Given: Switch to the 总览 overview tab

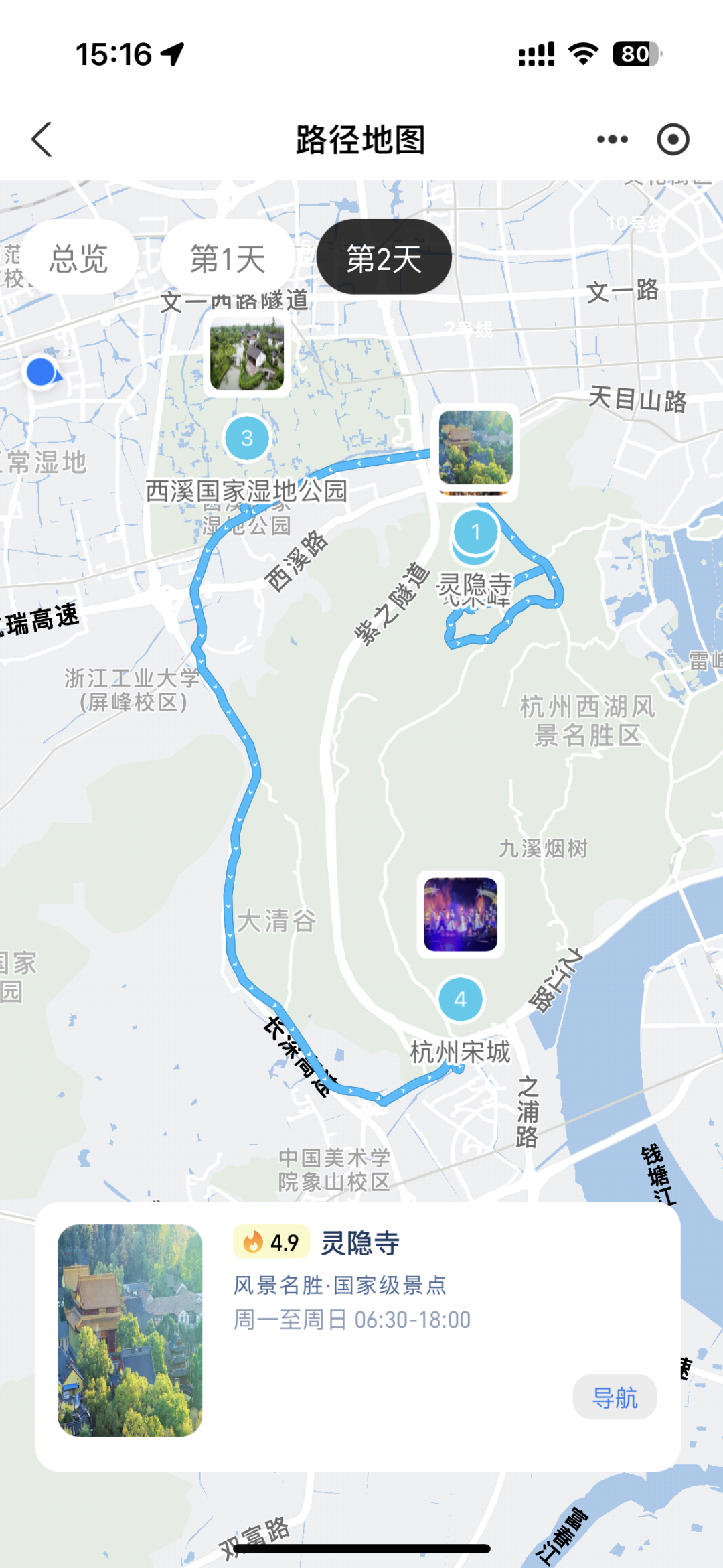Looking at the screenshot, I should point(79,258).
